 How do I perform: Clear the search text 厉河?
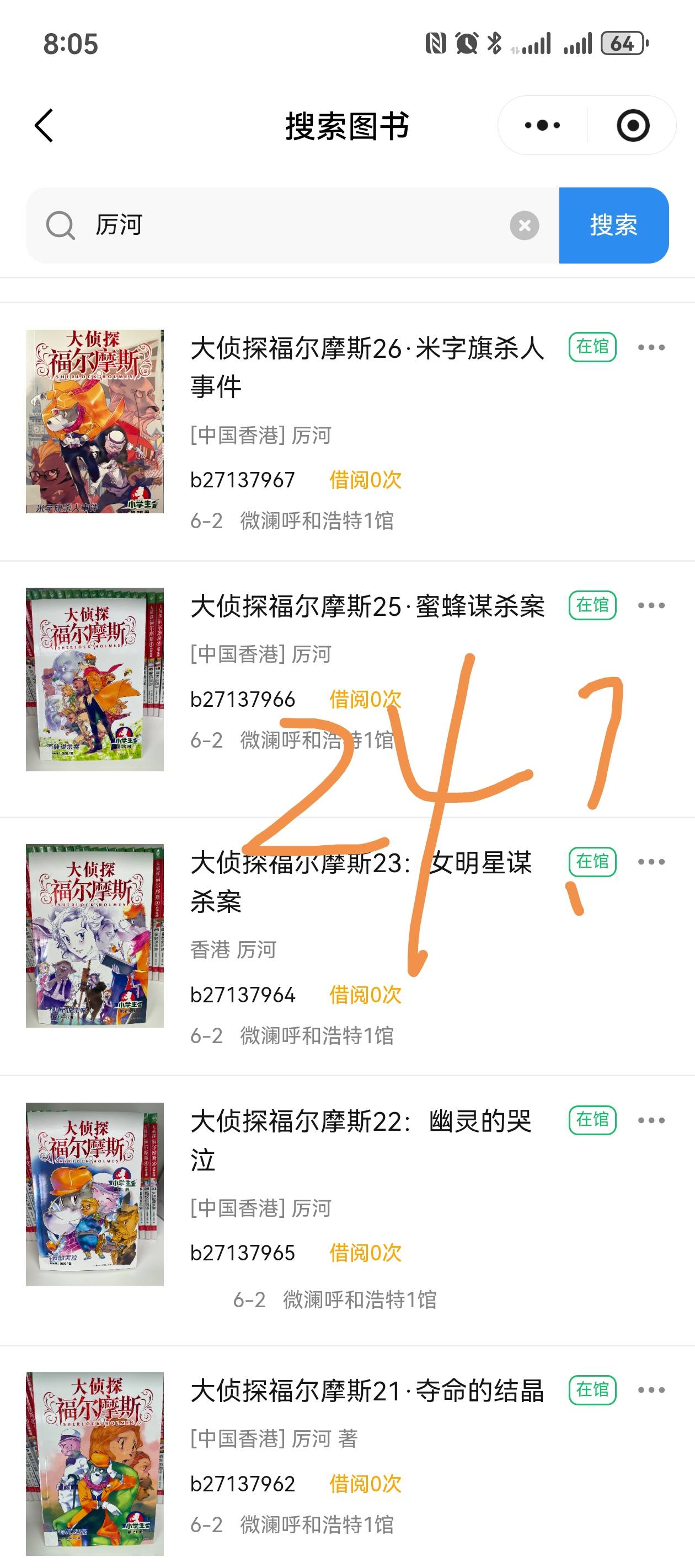point(524,226)
